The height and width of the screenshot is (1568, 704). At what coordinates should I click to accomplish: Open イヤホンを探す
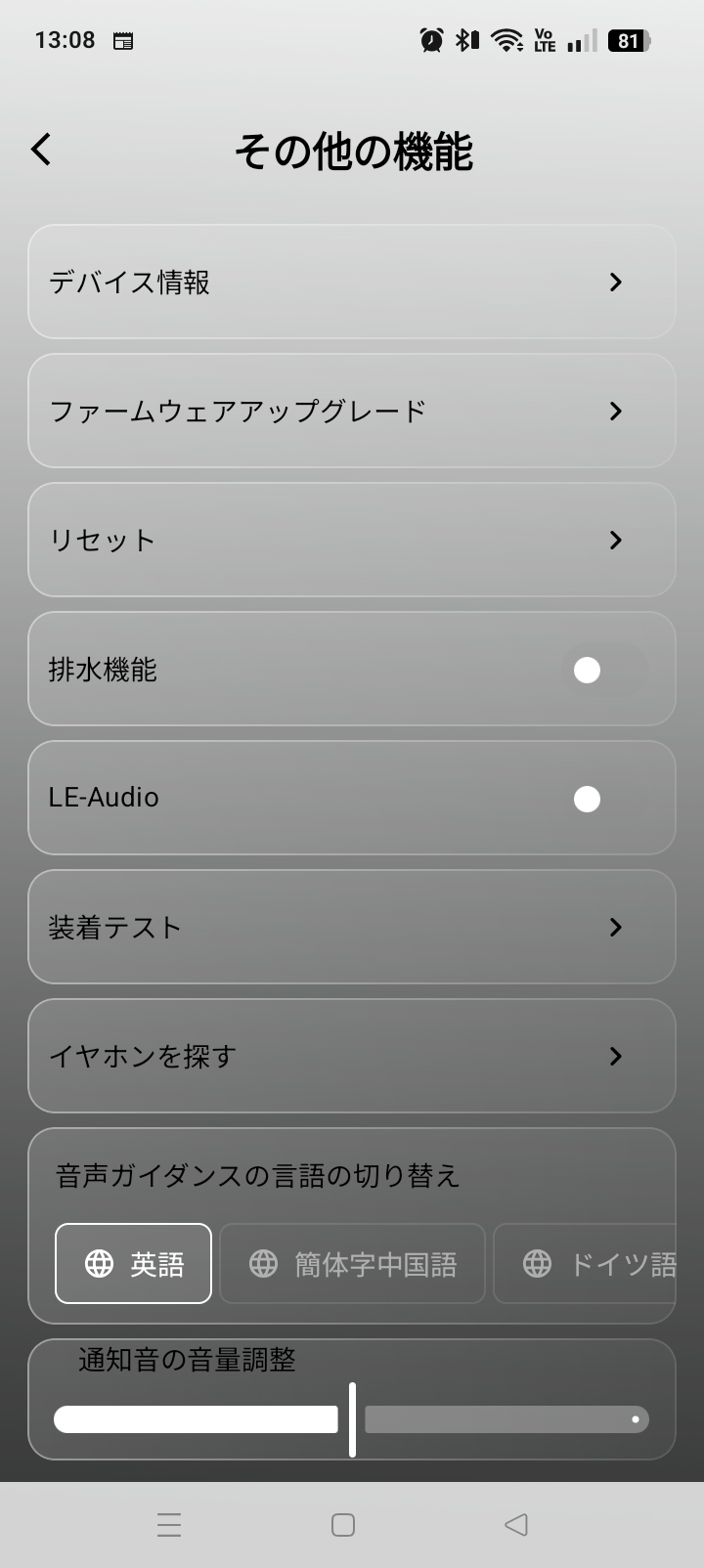click(351, 1056)
